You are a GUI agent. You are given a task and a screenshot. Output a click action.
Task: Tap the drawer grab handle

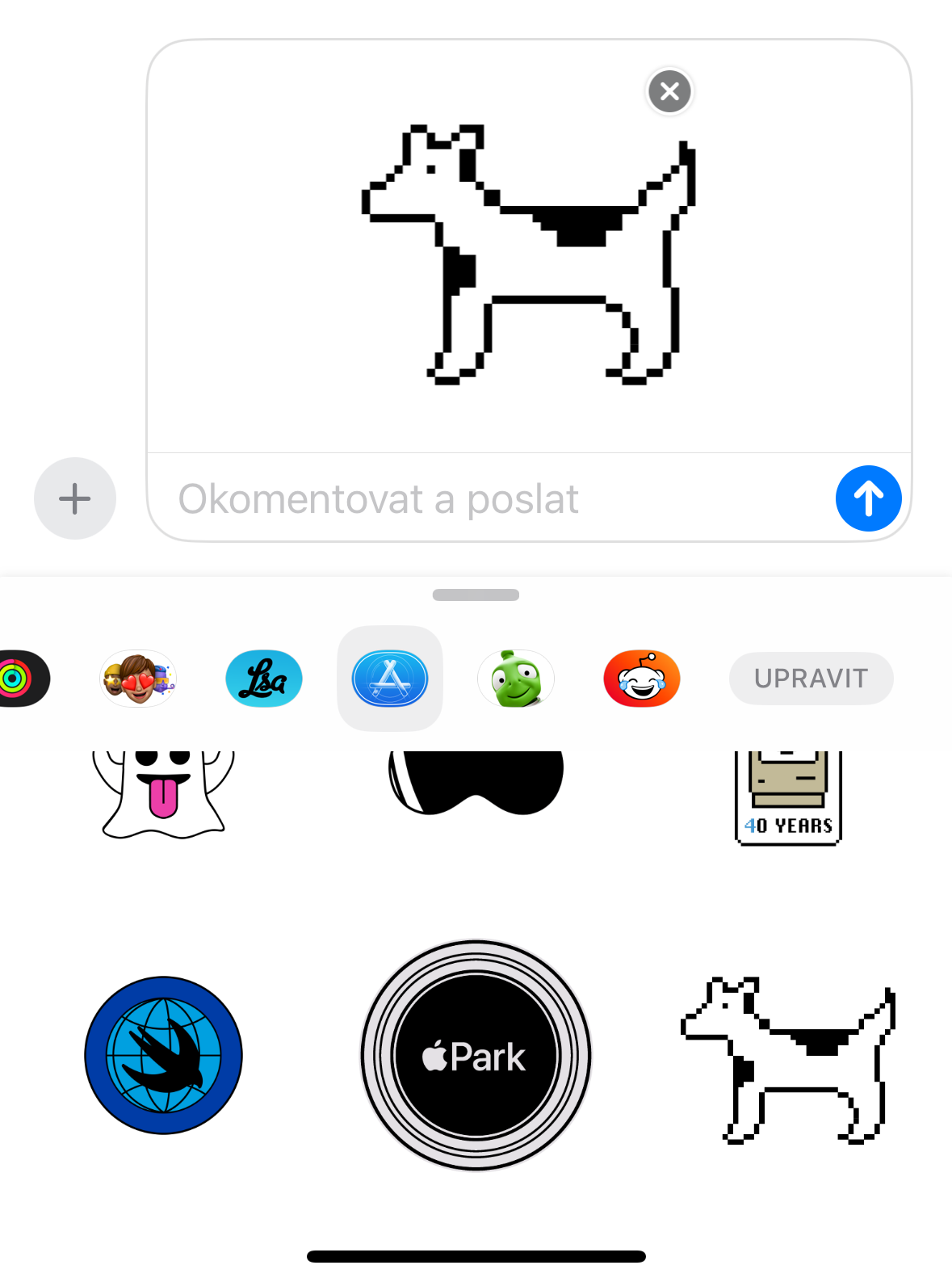pyautogui.click(x=476, y=595)
